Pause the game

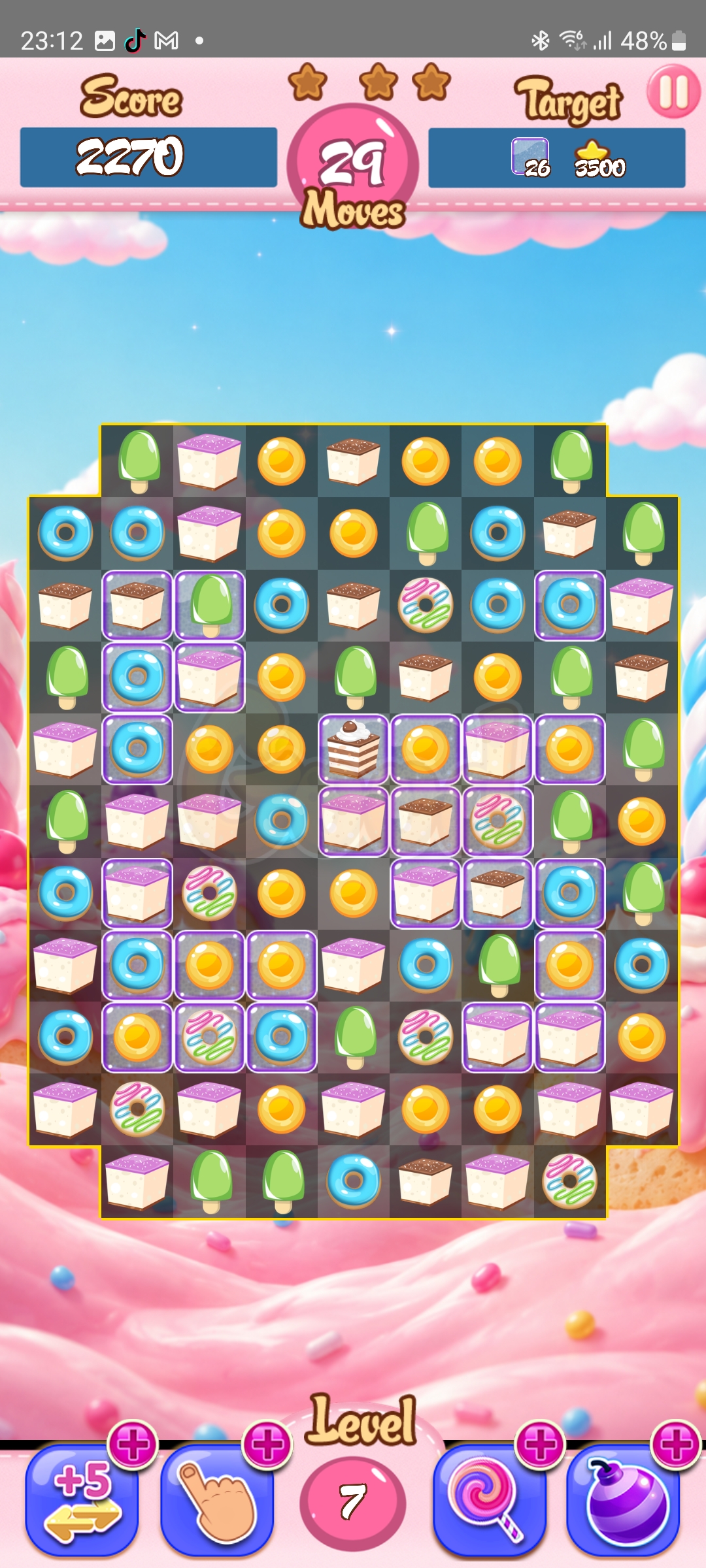click(673, 91)
